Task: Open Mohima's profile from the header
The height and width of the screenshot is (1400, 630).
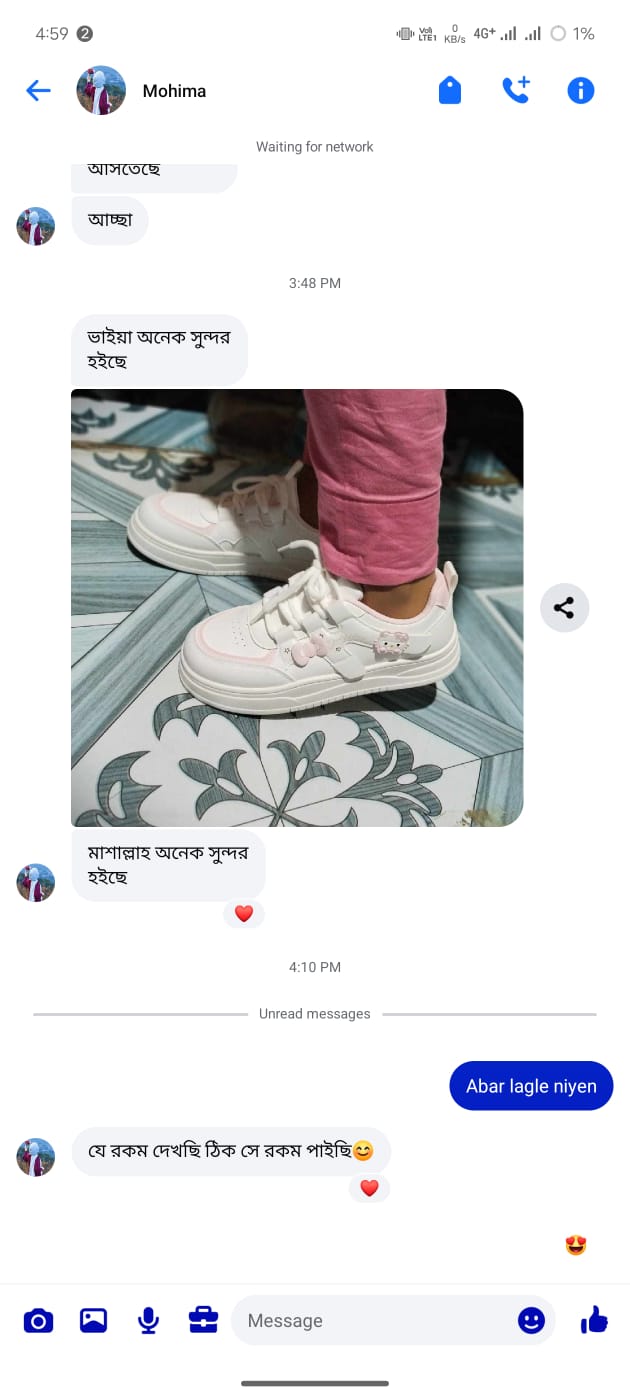Action: pyautogui.click(x=174, y=91)
